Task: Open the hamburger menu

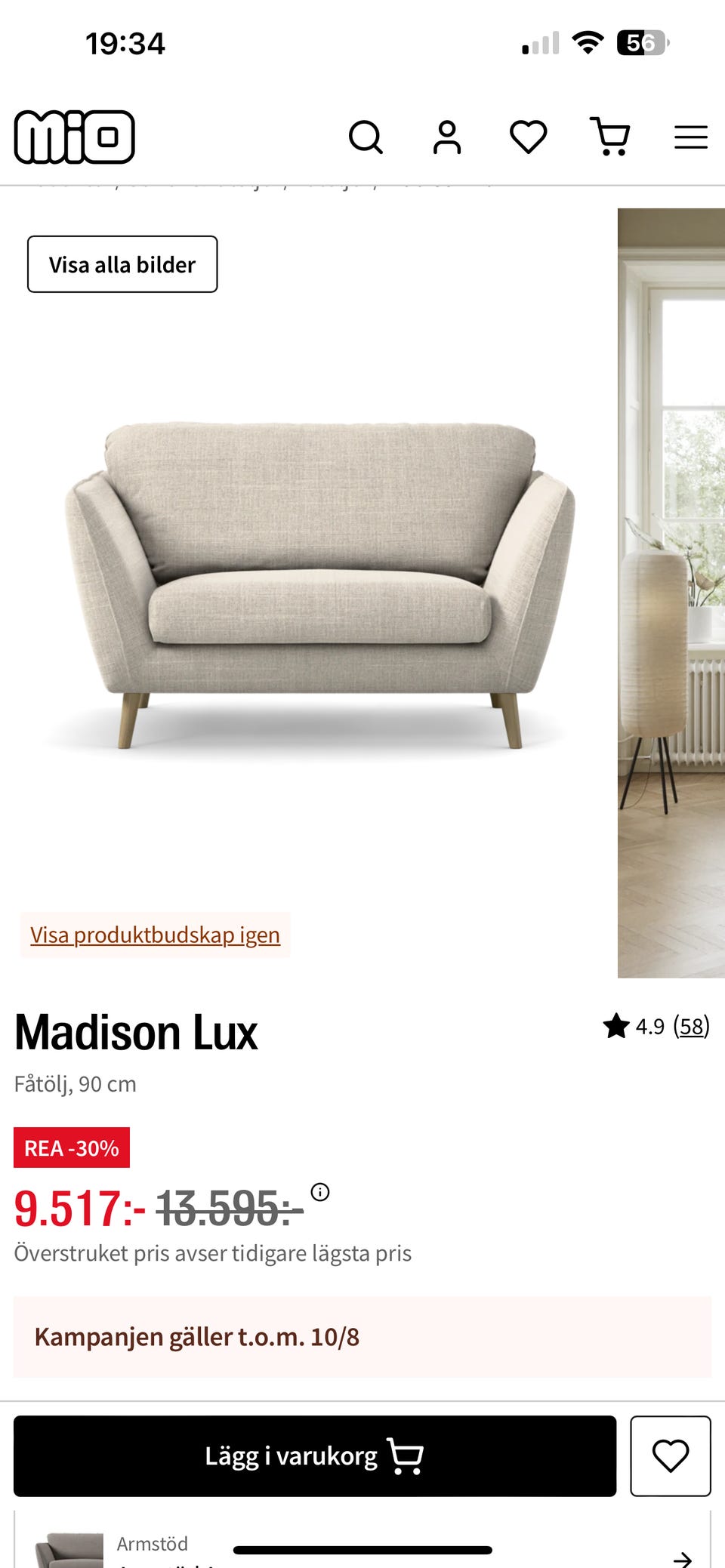Action: pos(691,137)
